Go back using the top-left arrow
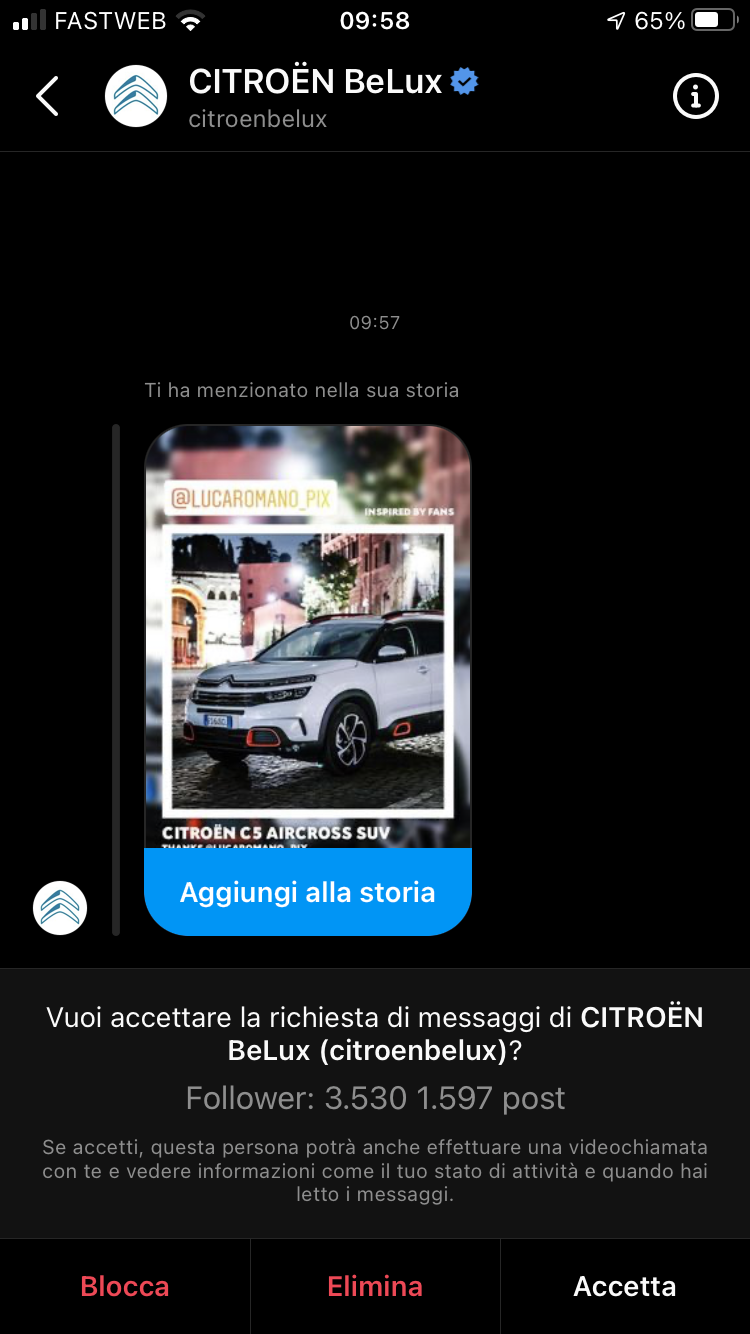The image size is (750, 1334). (x=47, y=96)
